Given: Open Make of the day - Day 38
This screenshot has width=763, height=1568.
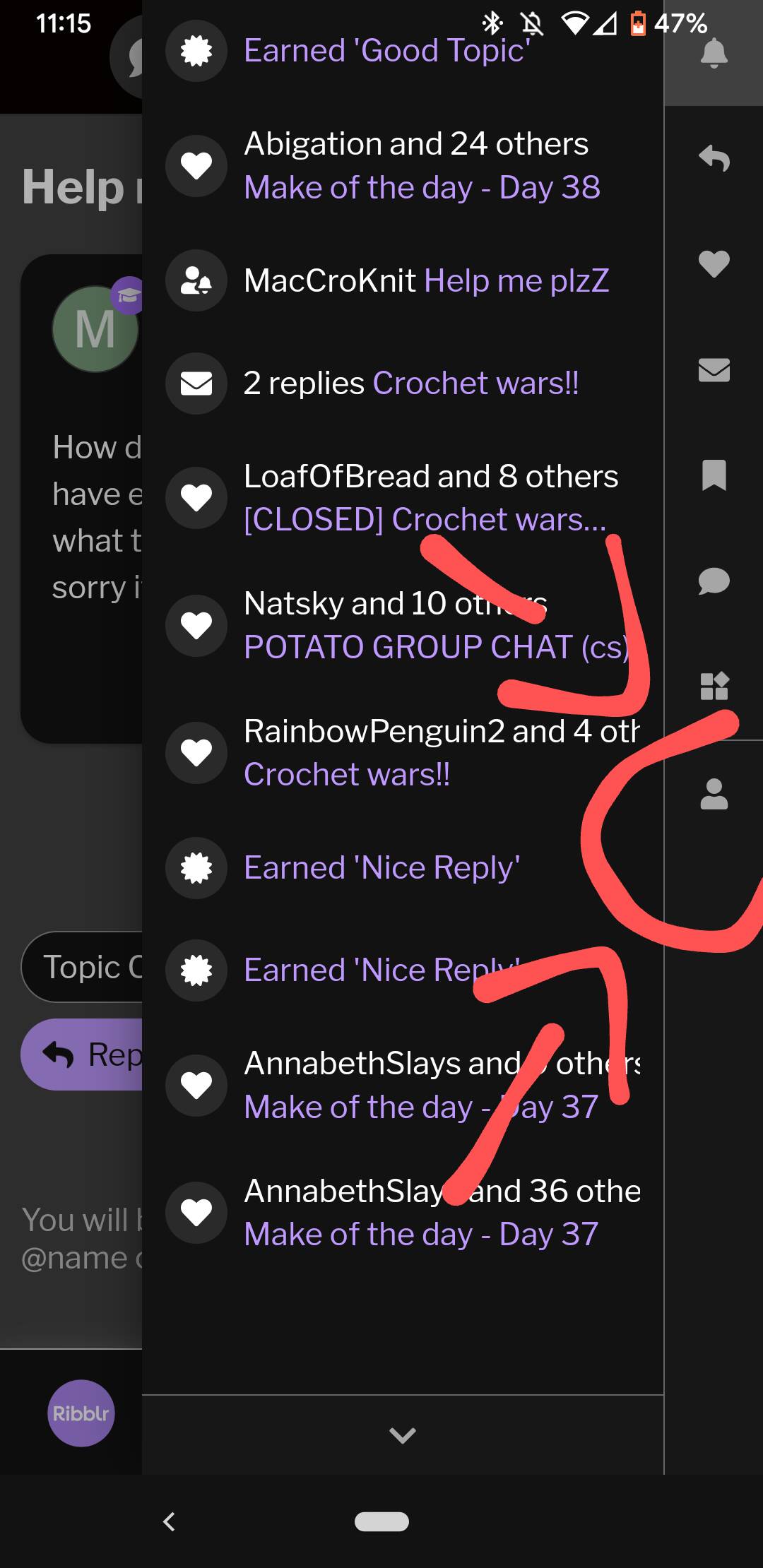Looking at the screenshot, I should point(422,188).
